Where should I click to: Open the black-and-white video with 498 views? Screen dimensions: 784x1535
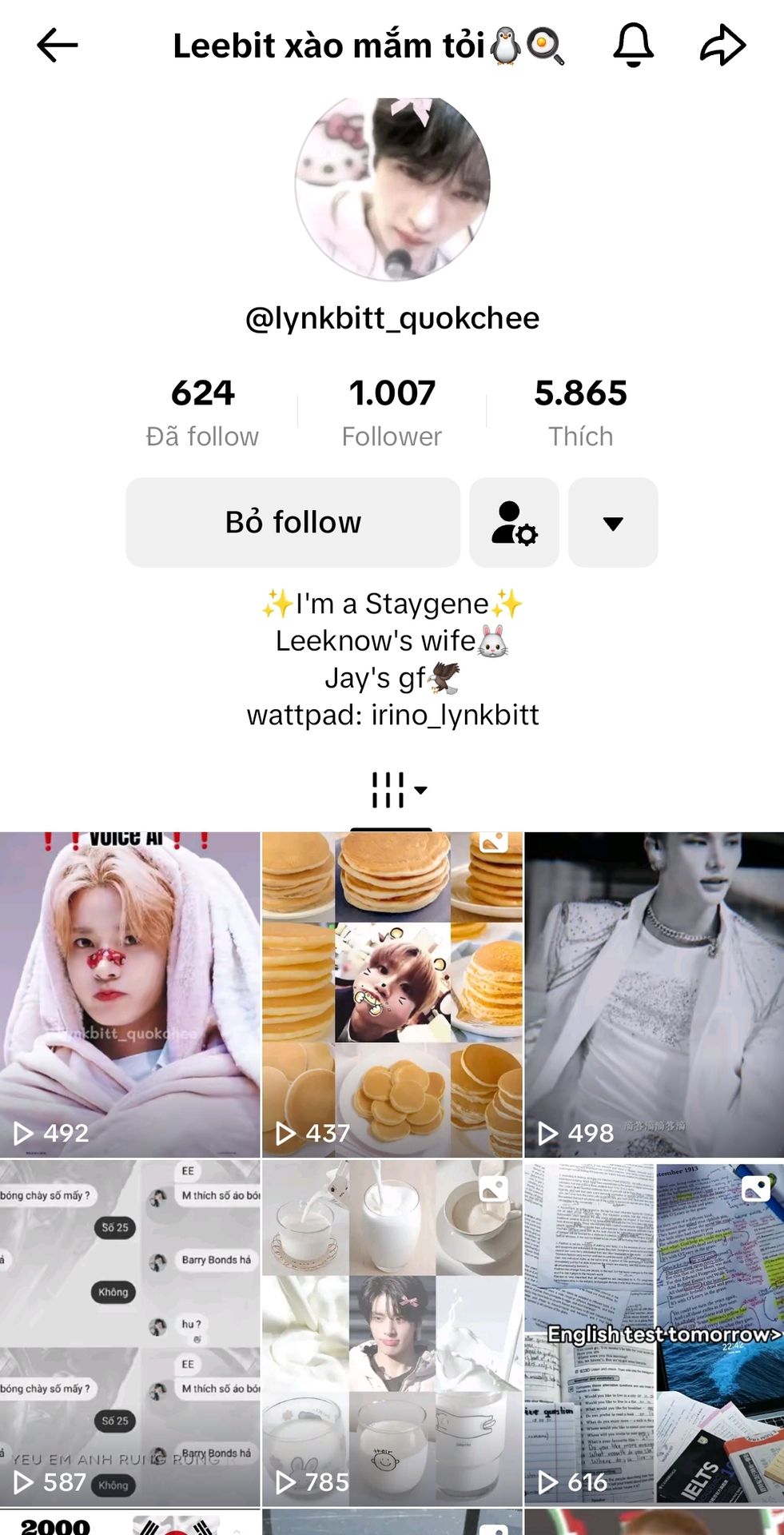pos(655,995)
